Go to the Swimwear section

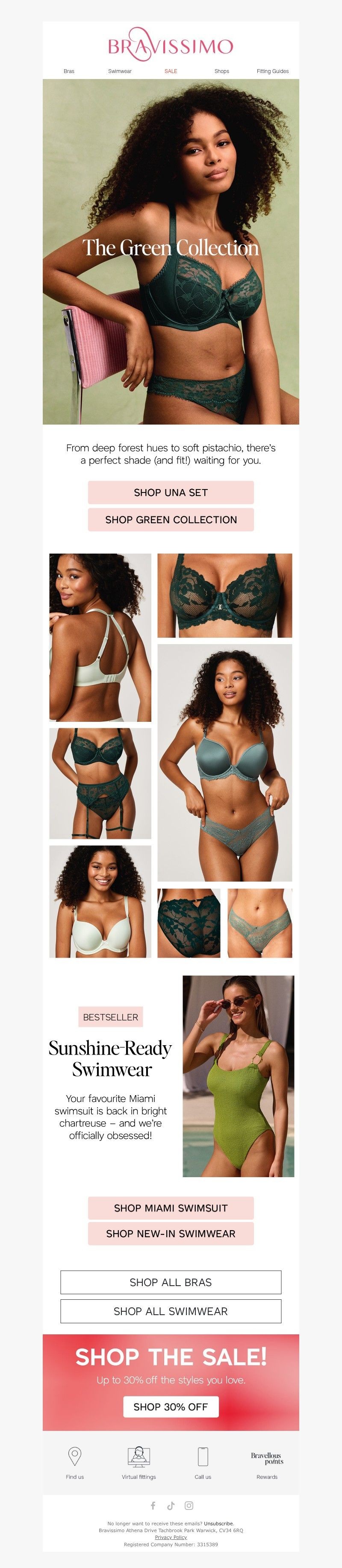[x=120, y=71]
